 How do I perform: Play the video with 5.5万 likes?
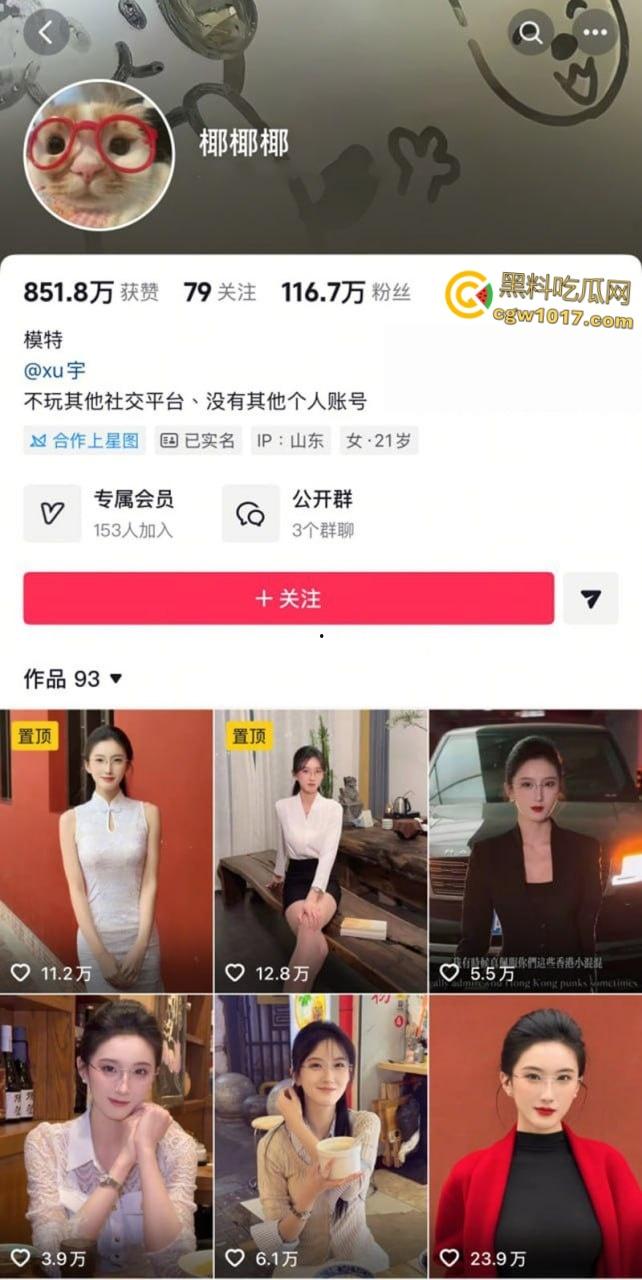click(x=535, y=850)
